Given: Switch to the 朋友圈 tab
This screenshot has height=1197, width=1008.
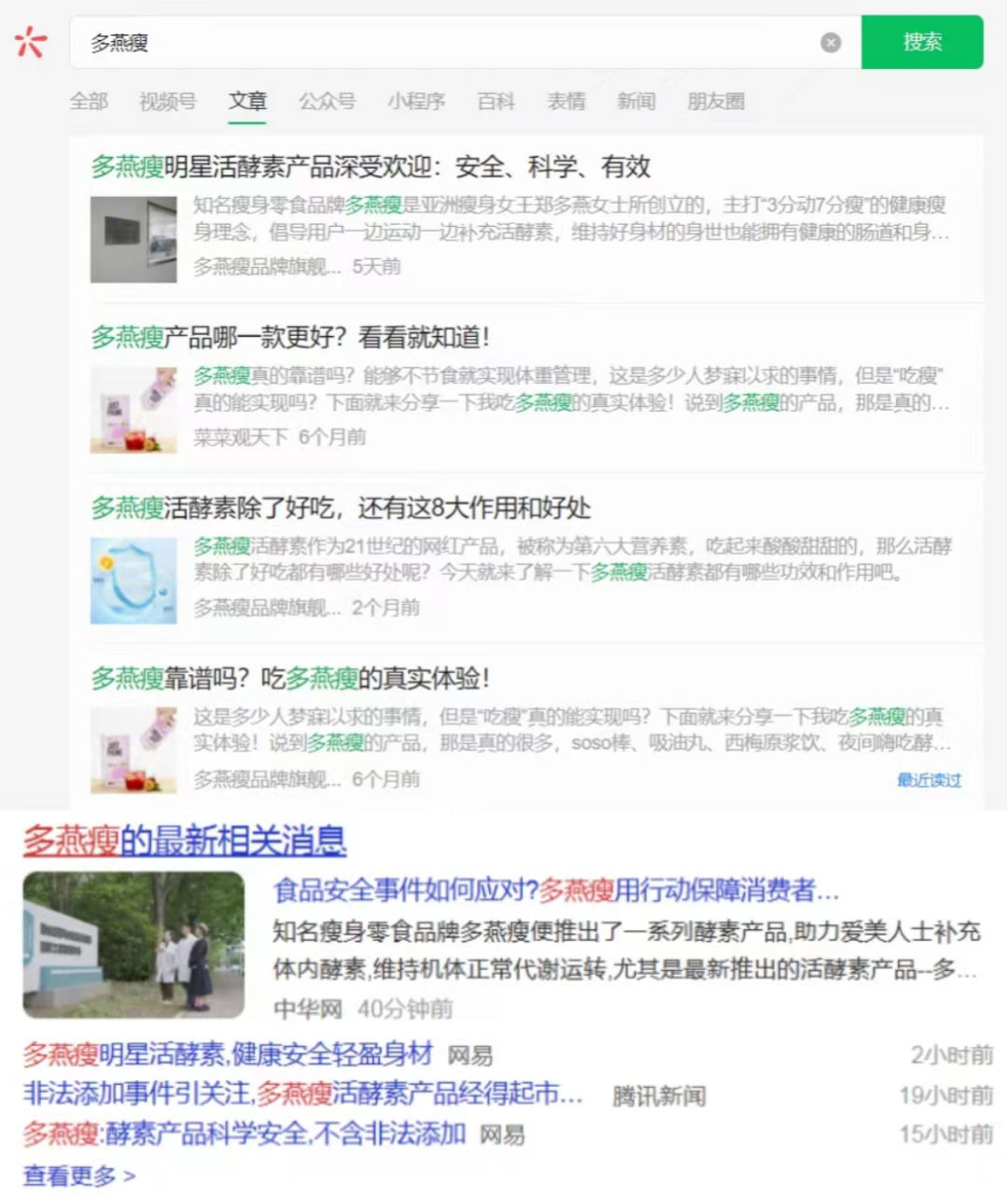Looking at the screenshot, I should click(x=716, y=101).
